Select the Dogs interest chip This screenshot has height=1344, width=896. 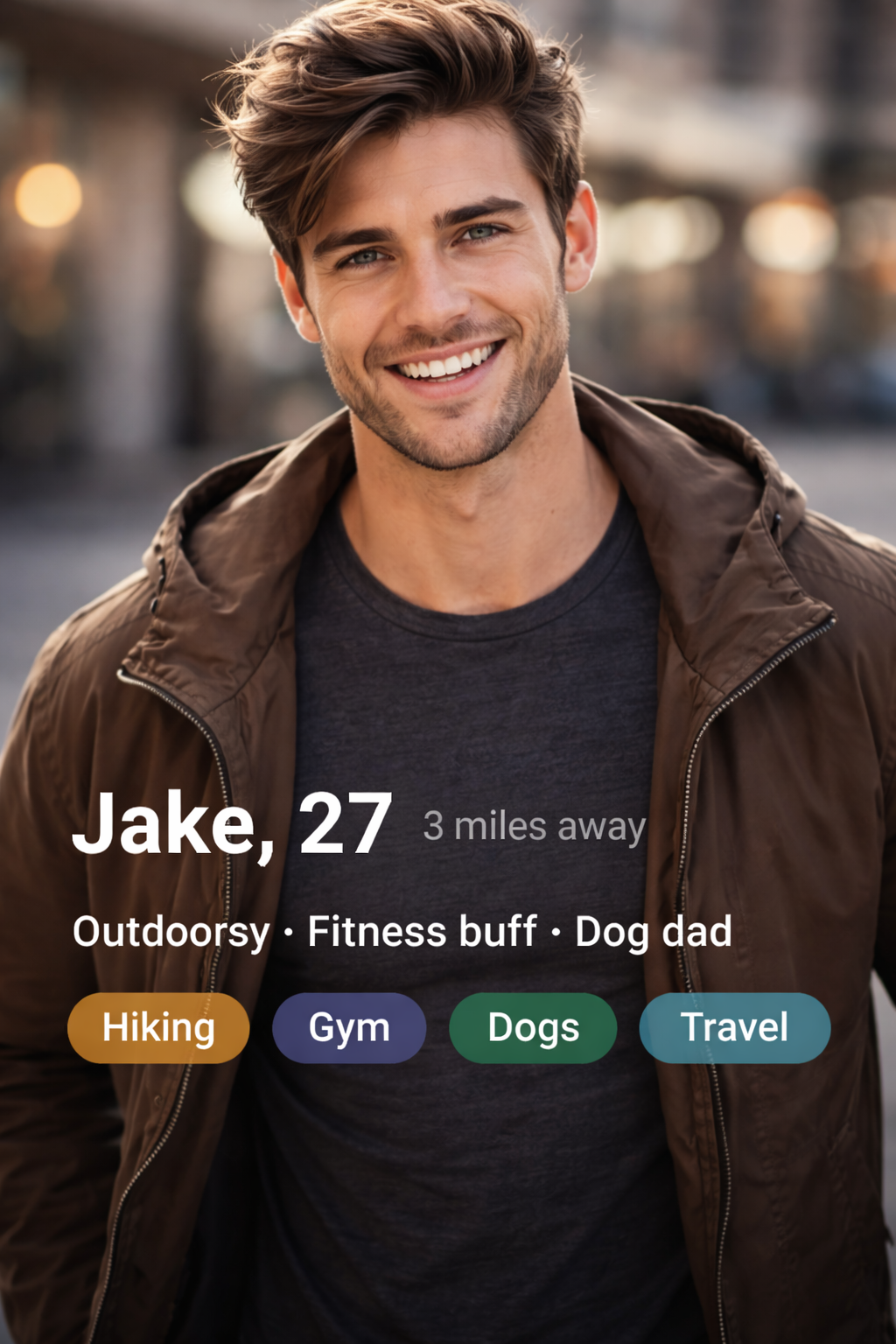(533, 1028)
